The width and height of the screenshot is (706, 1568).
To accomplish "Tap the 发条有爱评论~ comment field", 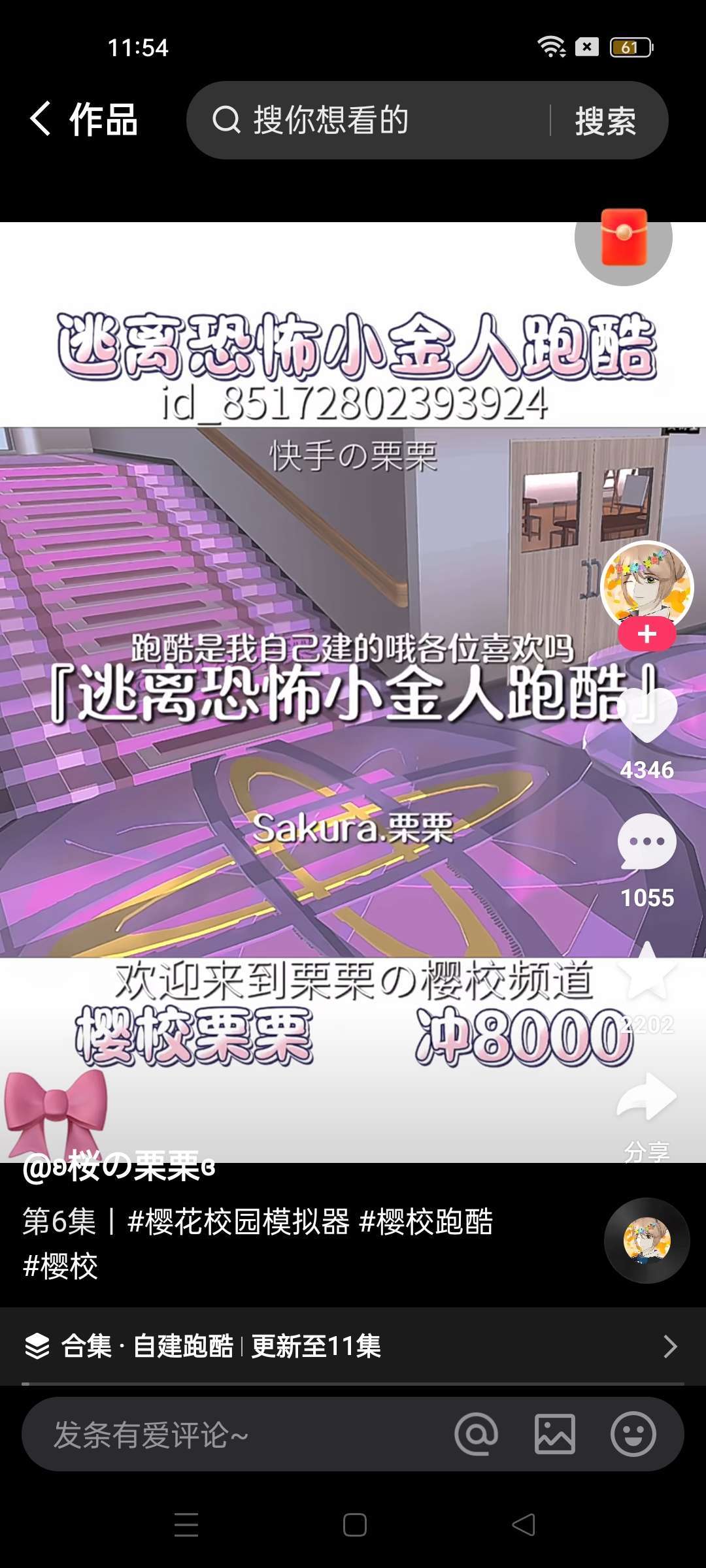I will tap(229, 1435).
